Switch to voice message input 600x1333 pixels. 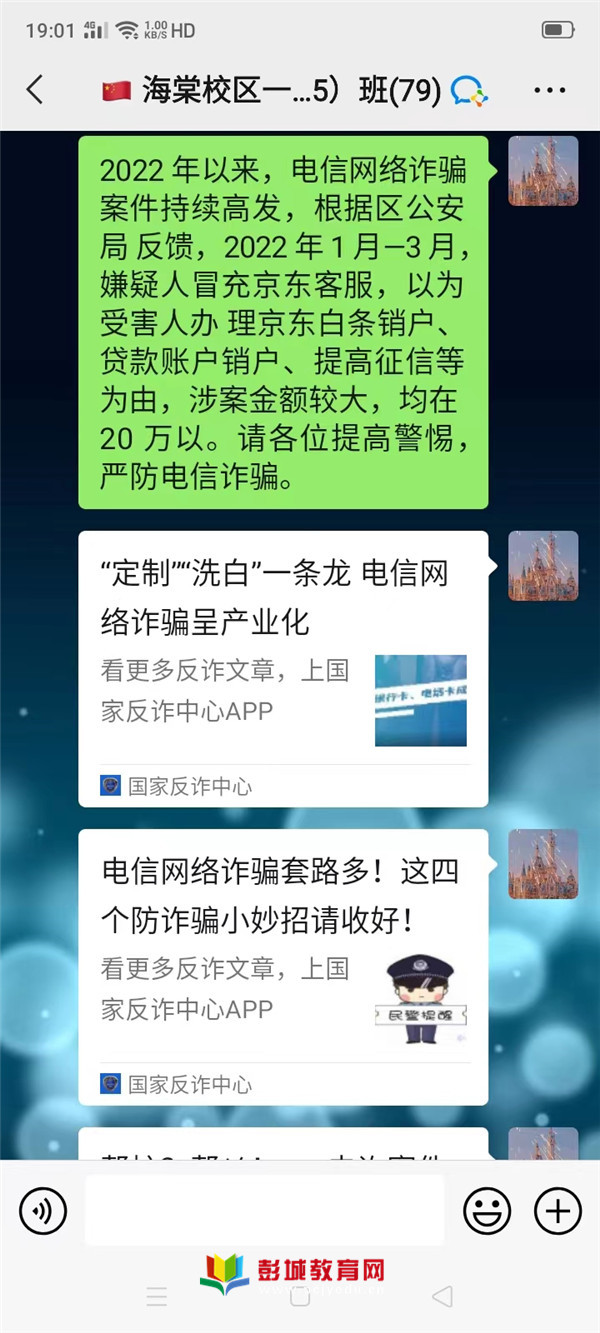click(x=43, y=1211)
